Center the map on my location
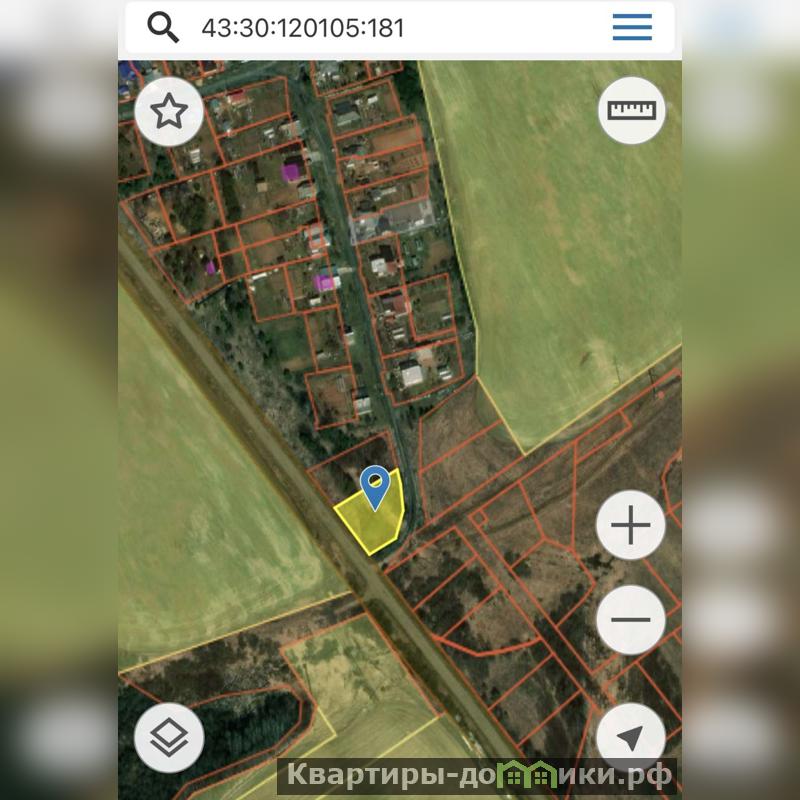This screenshot has height=800, width=800. click(x=630, y=739)
